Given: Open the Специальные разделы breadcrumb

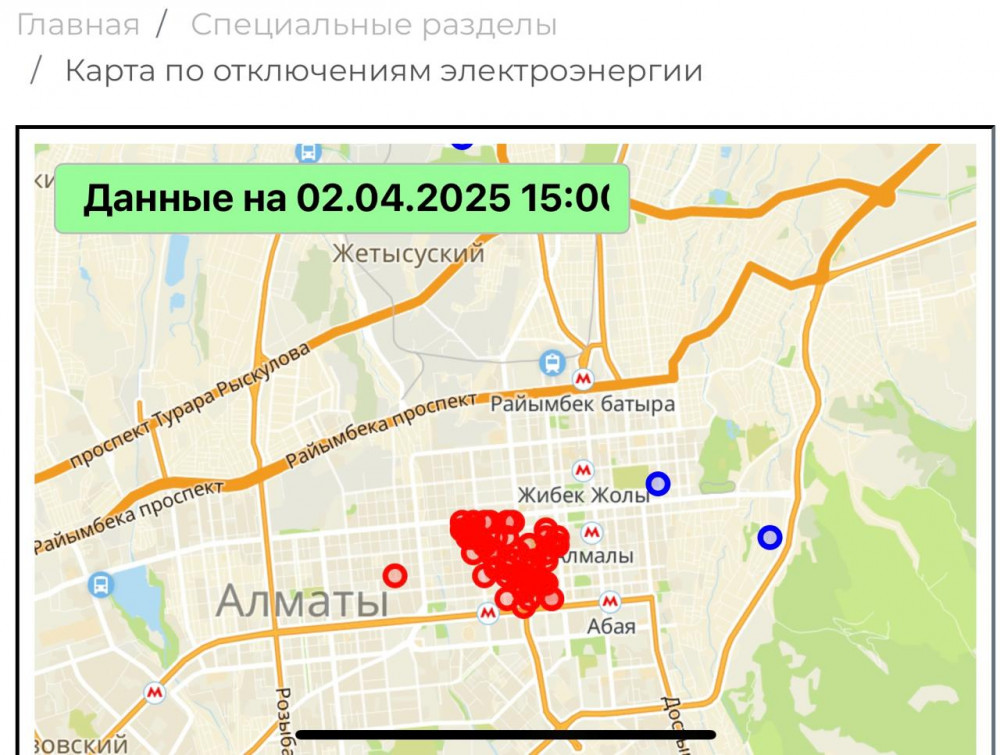Looking at the screenshot, I should point(373,25).
